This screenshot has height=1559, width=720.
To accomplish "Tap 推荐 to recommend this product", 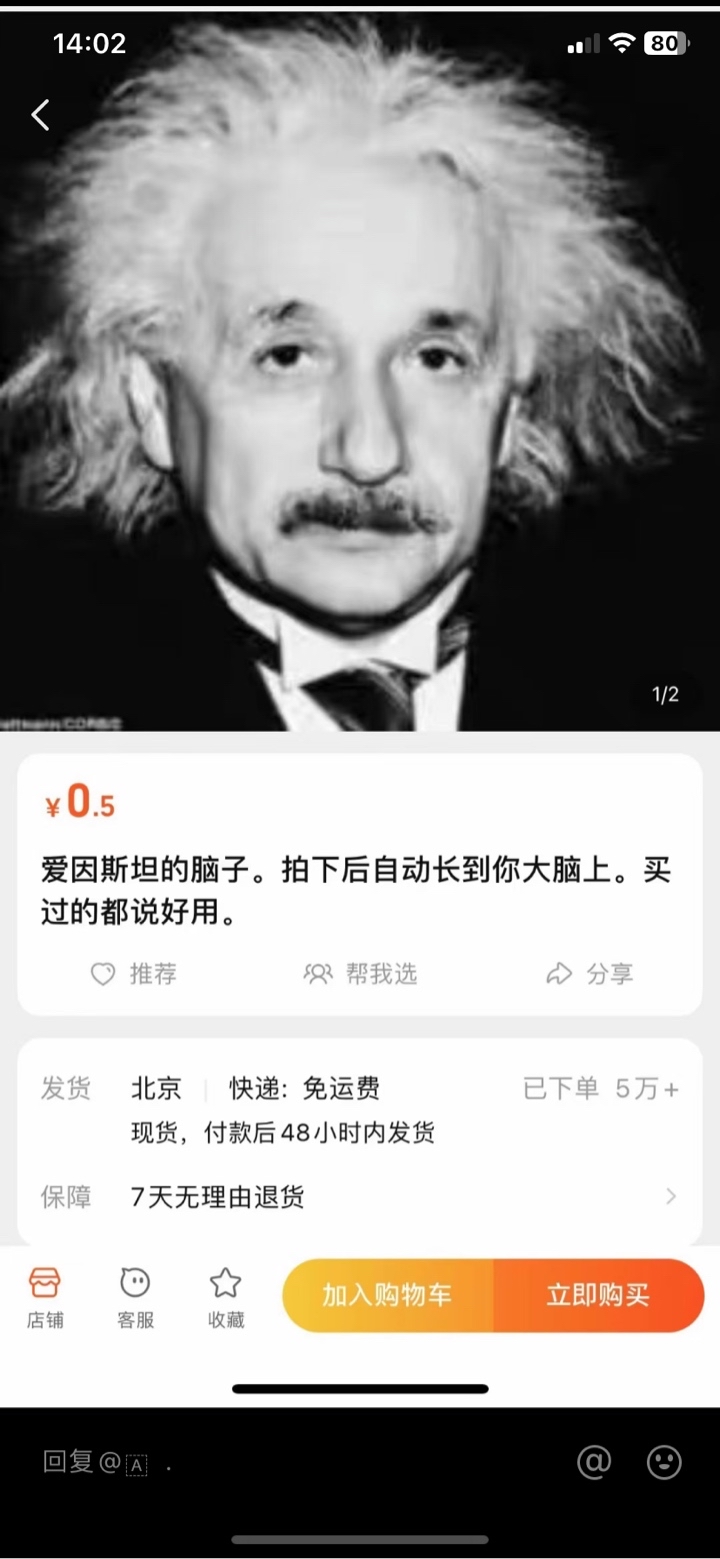I will [133, 974].
